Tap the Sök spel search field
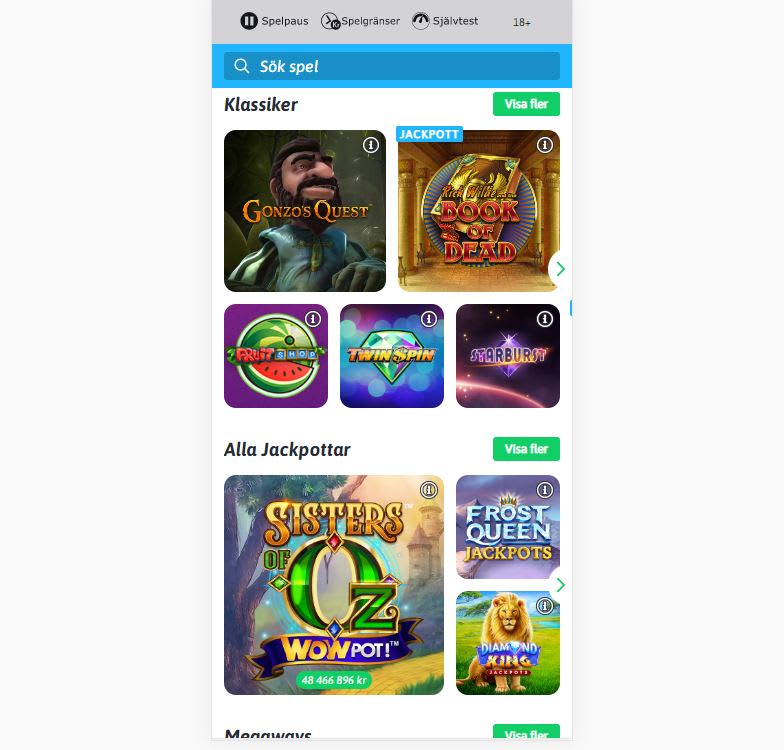 pos(392,66)
